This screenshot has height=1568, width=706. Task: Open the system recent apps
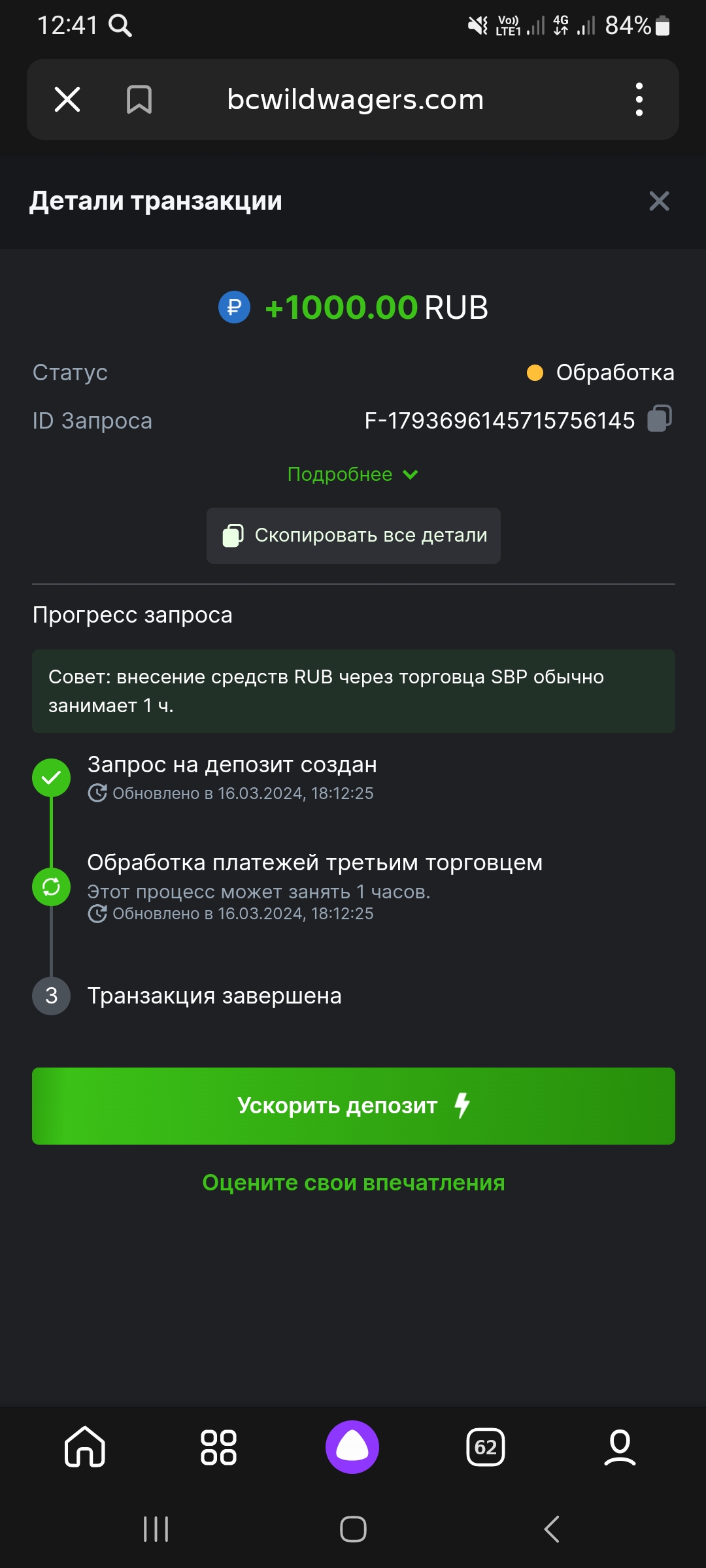(x=156, y=1529)
